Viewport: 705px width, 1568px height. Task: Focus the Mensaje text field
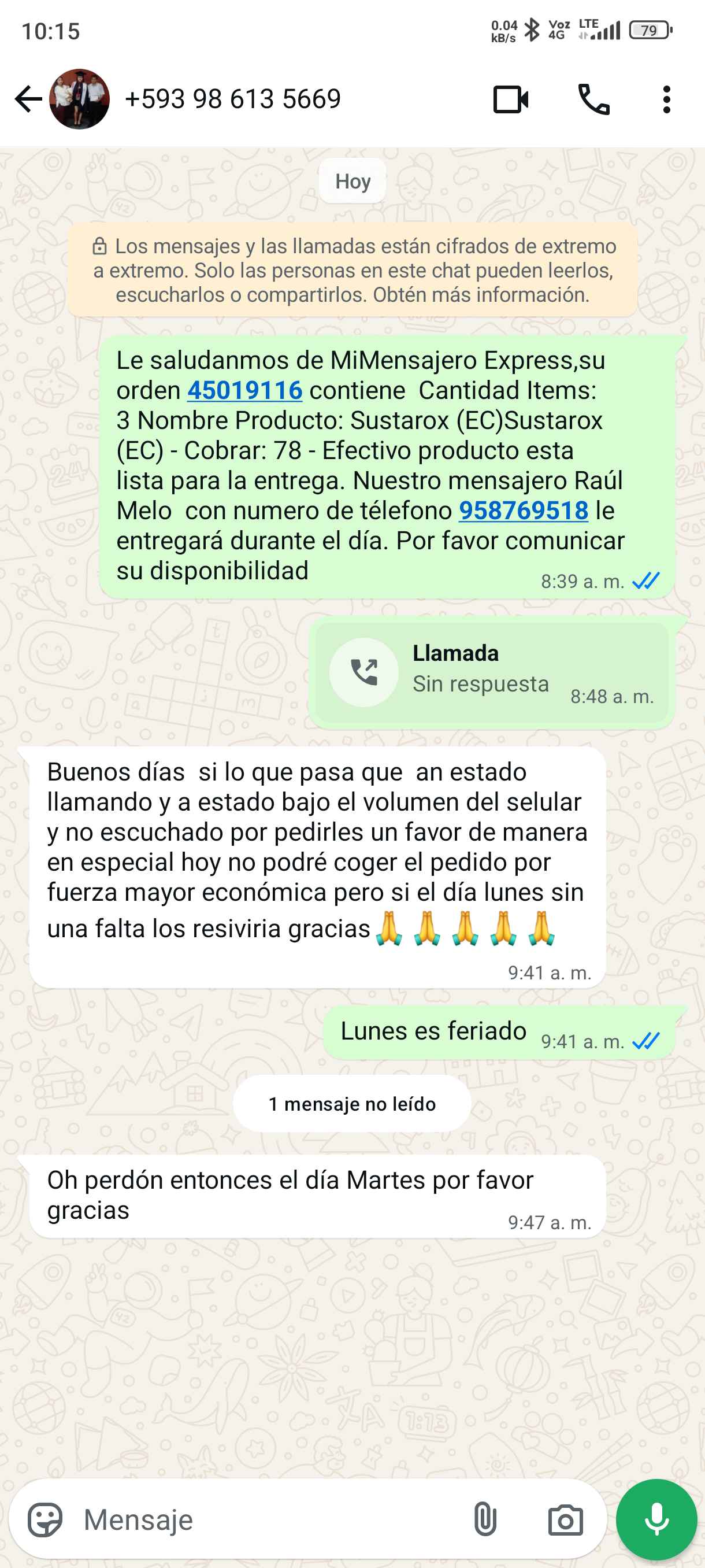click(268, 1520)
